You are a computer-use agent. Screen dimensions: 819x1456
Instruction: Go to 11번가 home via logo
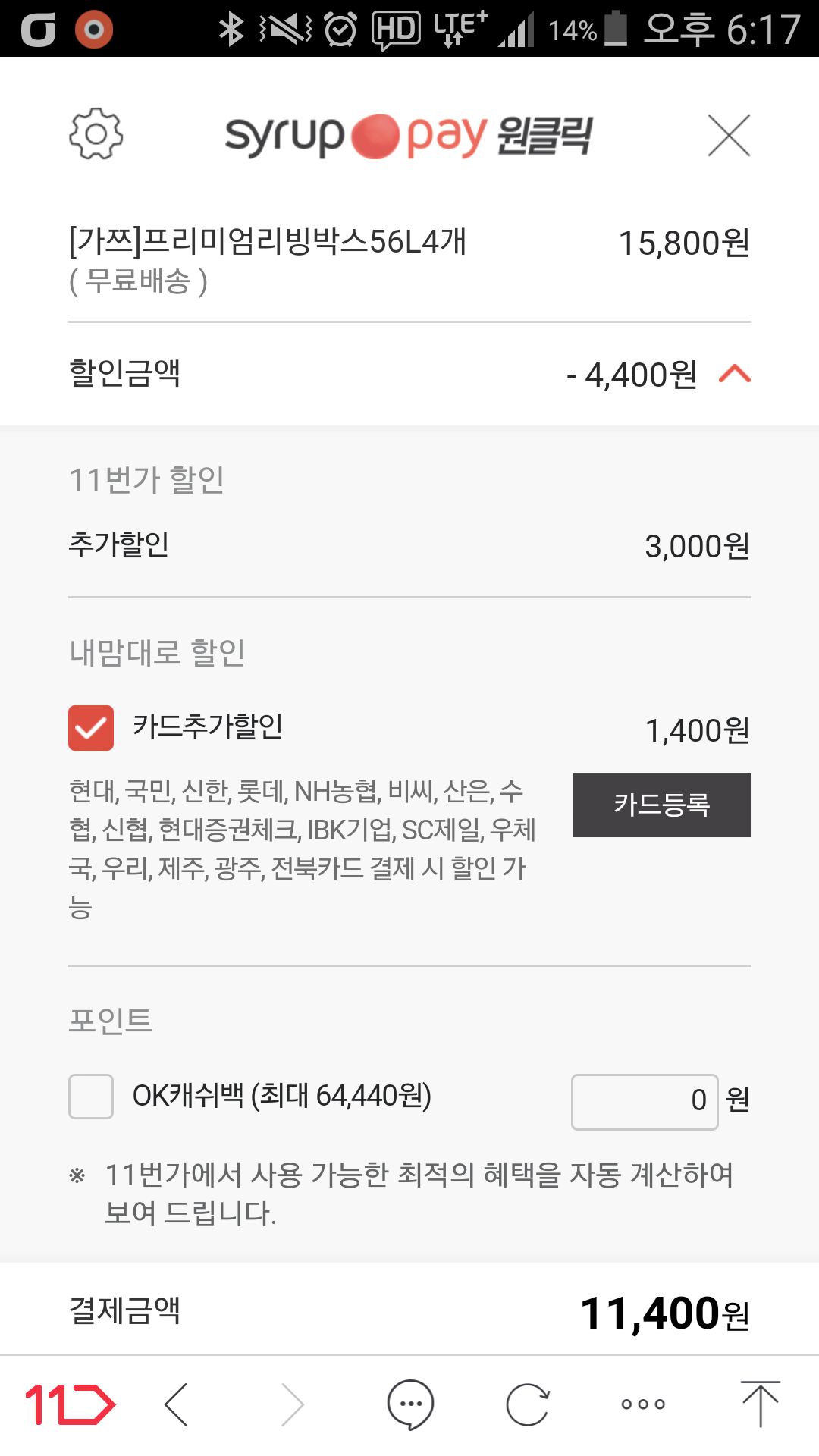tap(70, 1404)
